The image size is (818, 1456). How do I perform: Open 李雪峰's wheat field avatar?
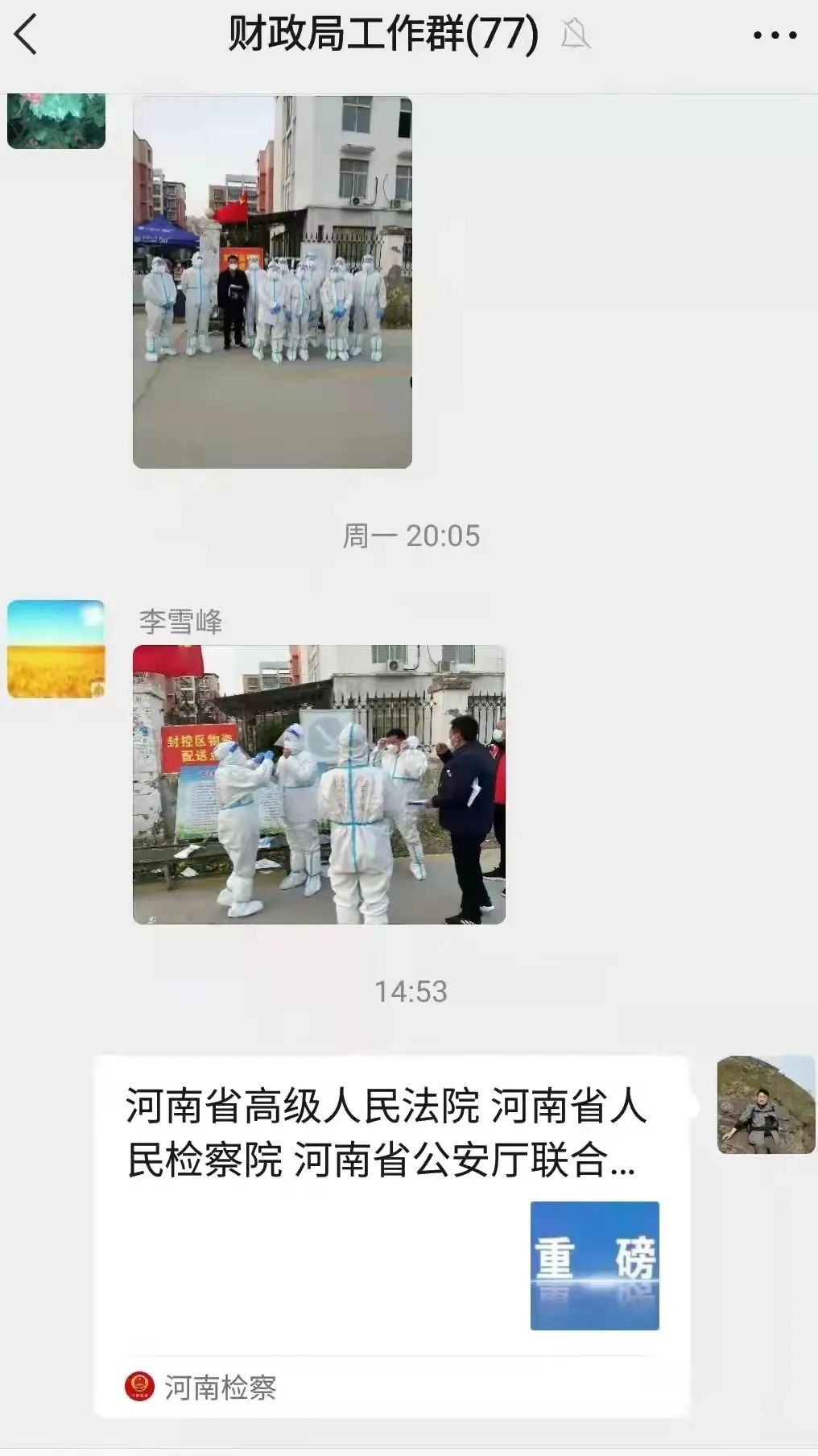56,649
